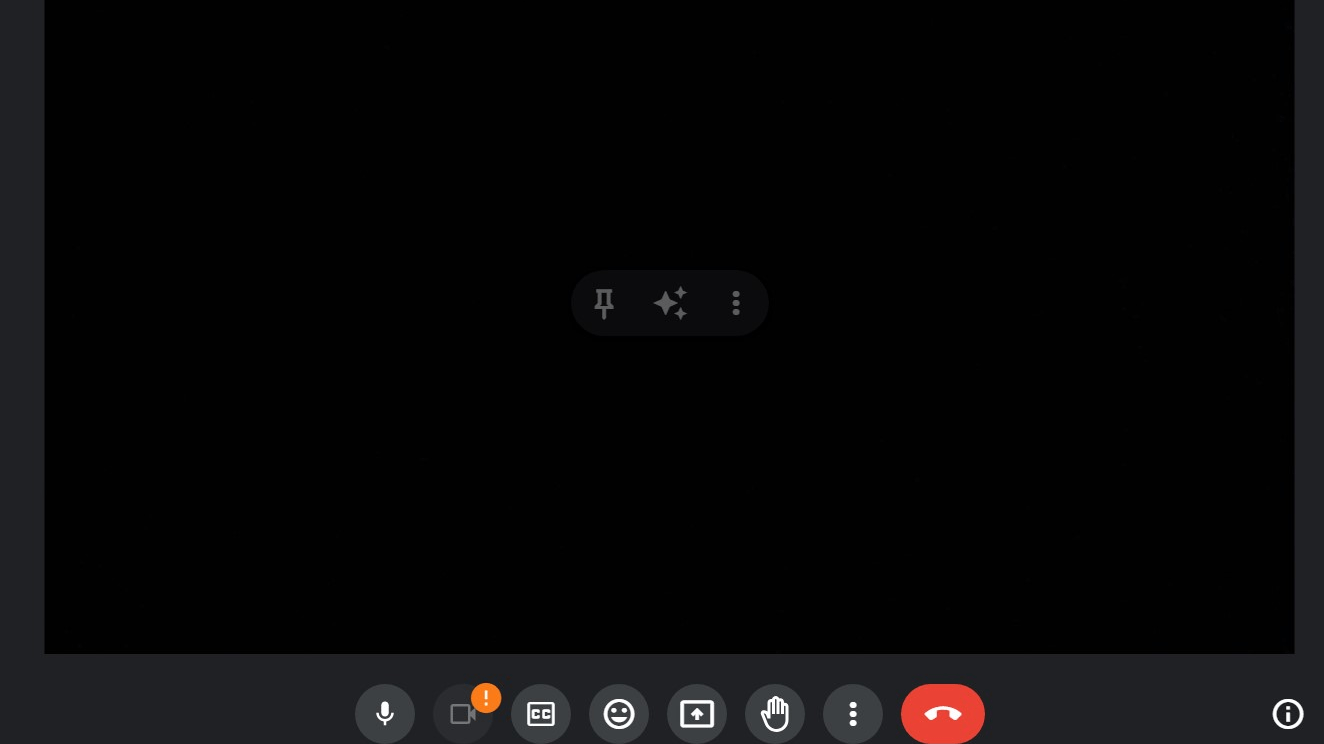The width and height of the screenshot is (1324, 744).
Task: Turn on closed captions
Action: [x=541, y=714]
